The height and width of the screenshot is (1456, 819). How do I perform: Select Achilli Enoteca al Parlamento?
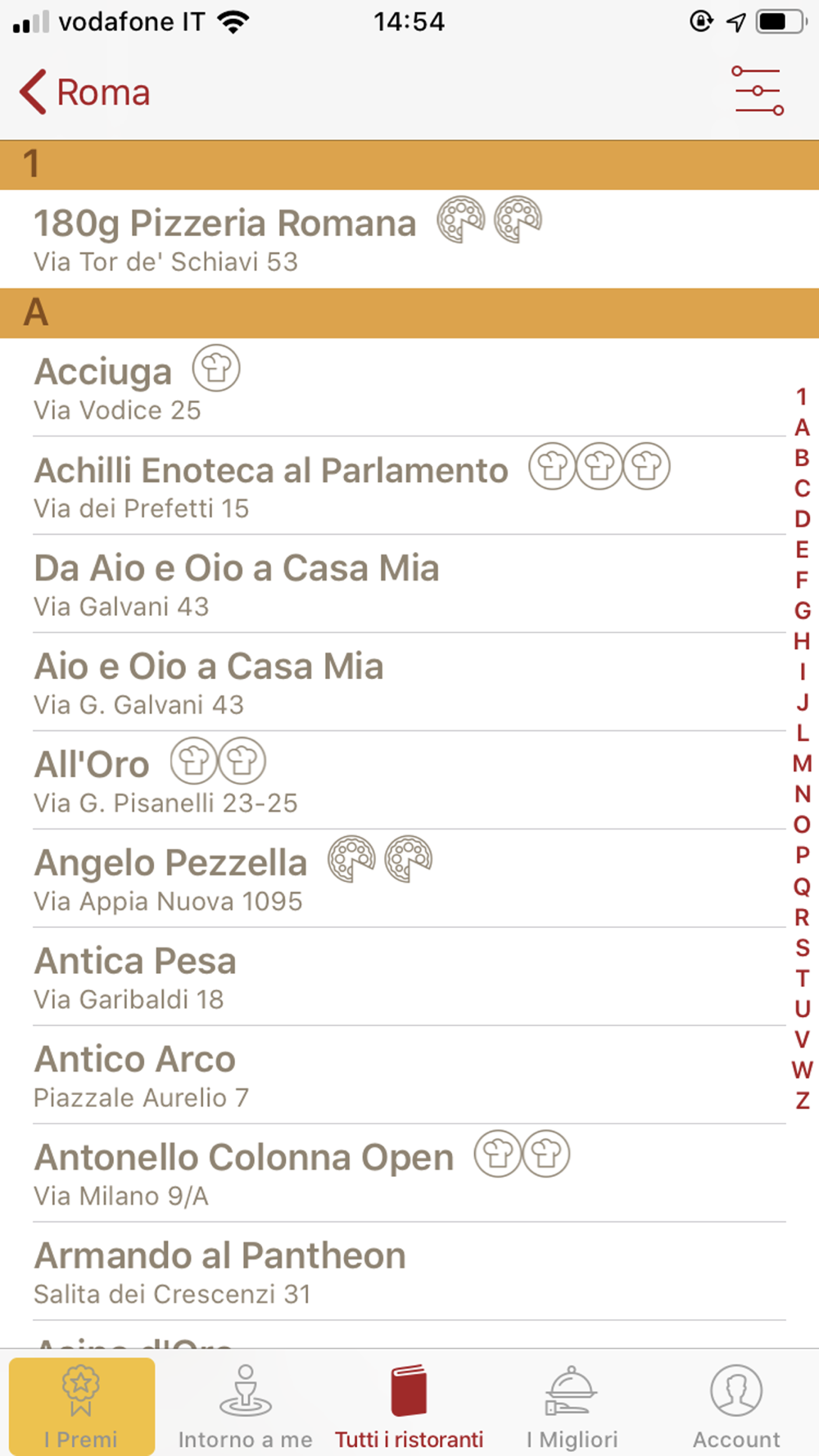(409, 486)
